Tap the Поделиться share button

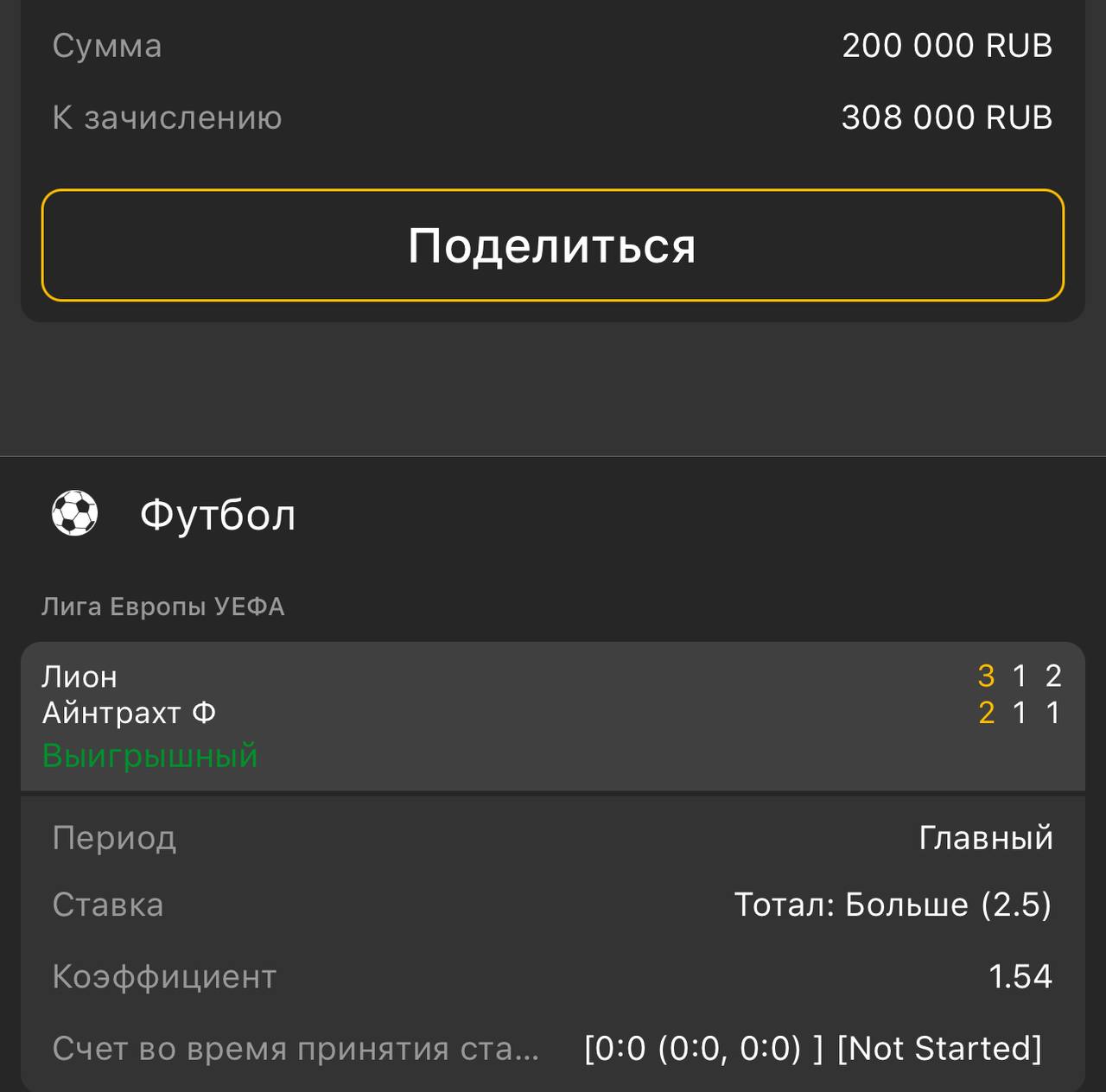(x=552, y=245)
